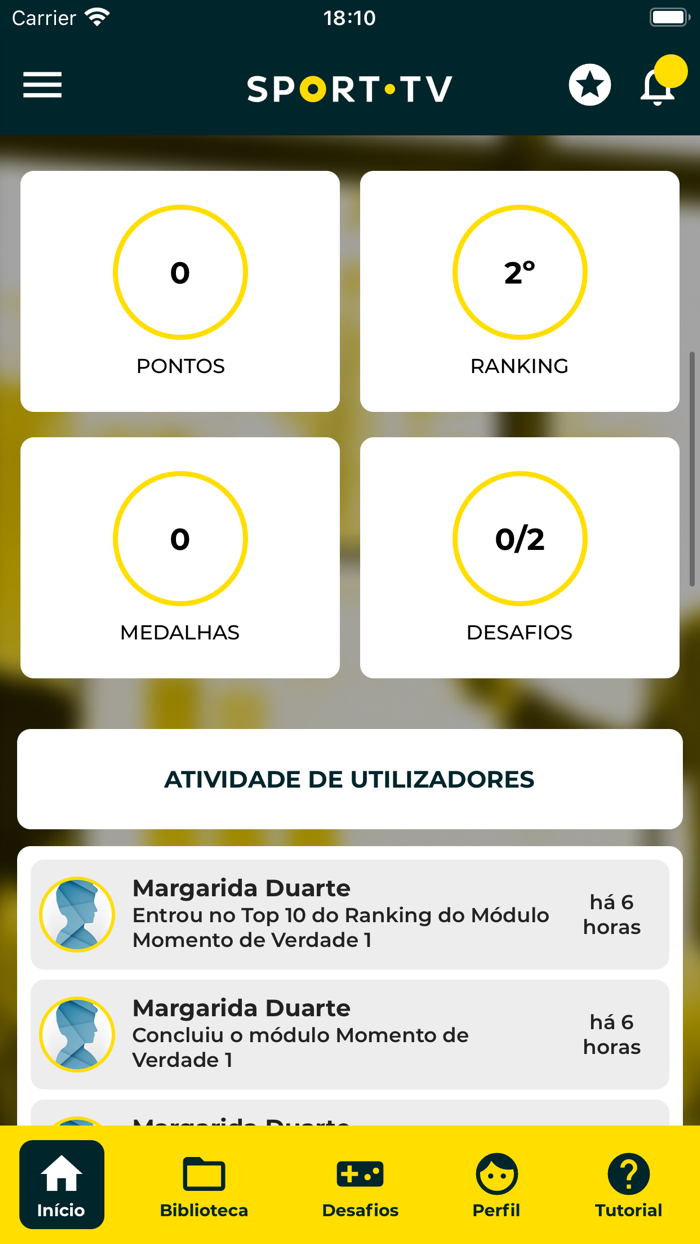Open the Medalhas card
Screen dimensions: 700x1244
(x=180, y=558)
